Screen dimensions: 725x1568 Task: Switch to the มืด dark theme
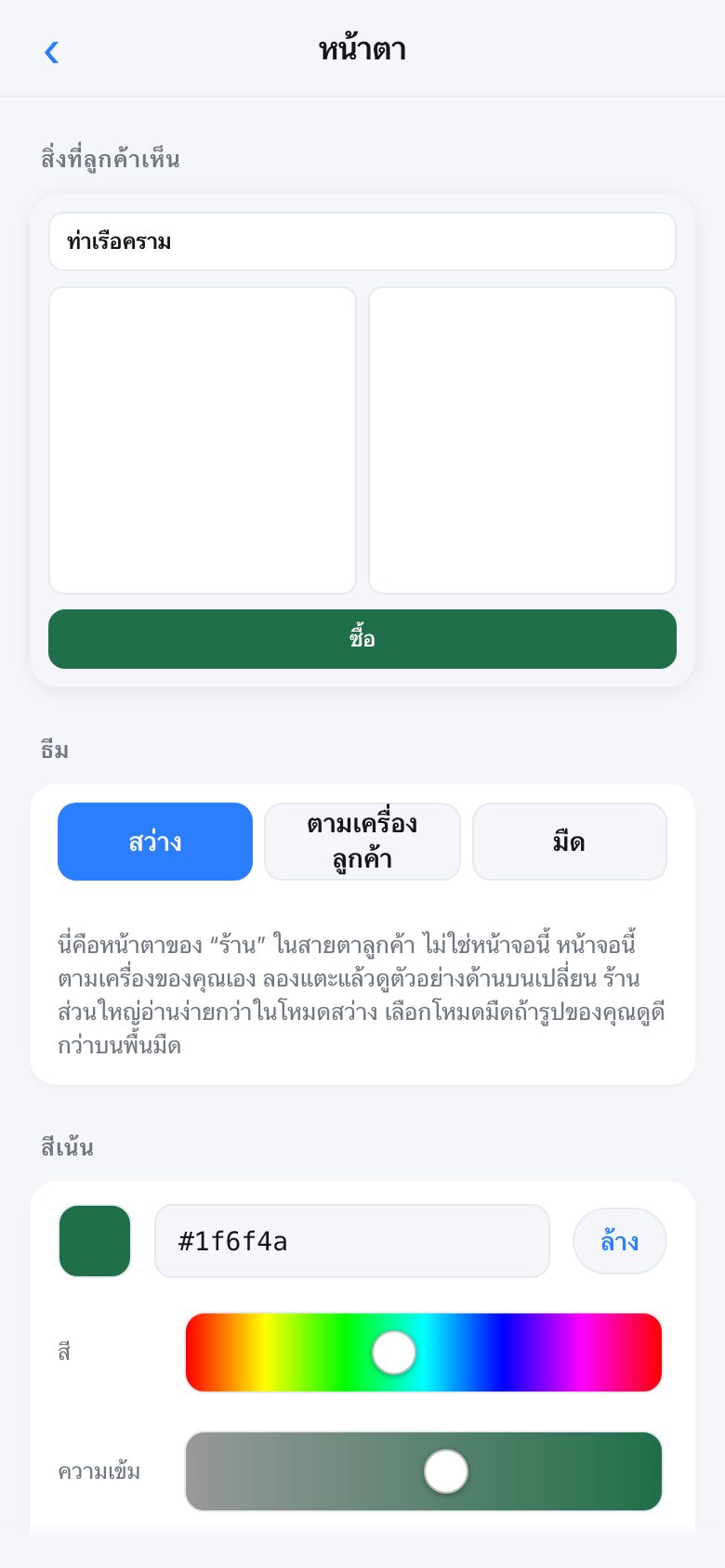[x=570, y=842]
